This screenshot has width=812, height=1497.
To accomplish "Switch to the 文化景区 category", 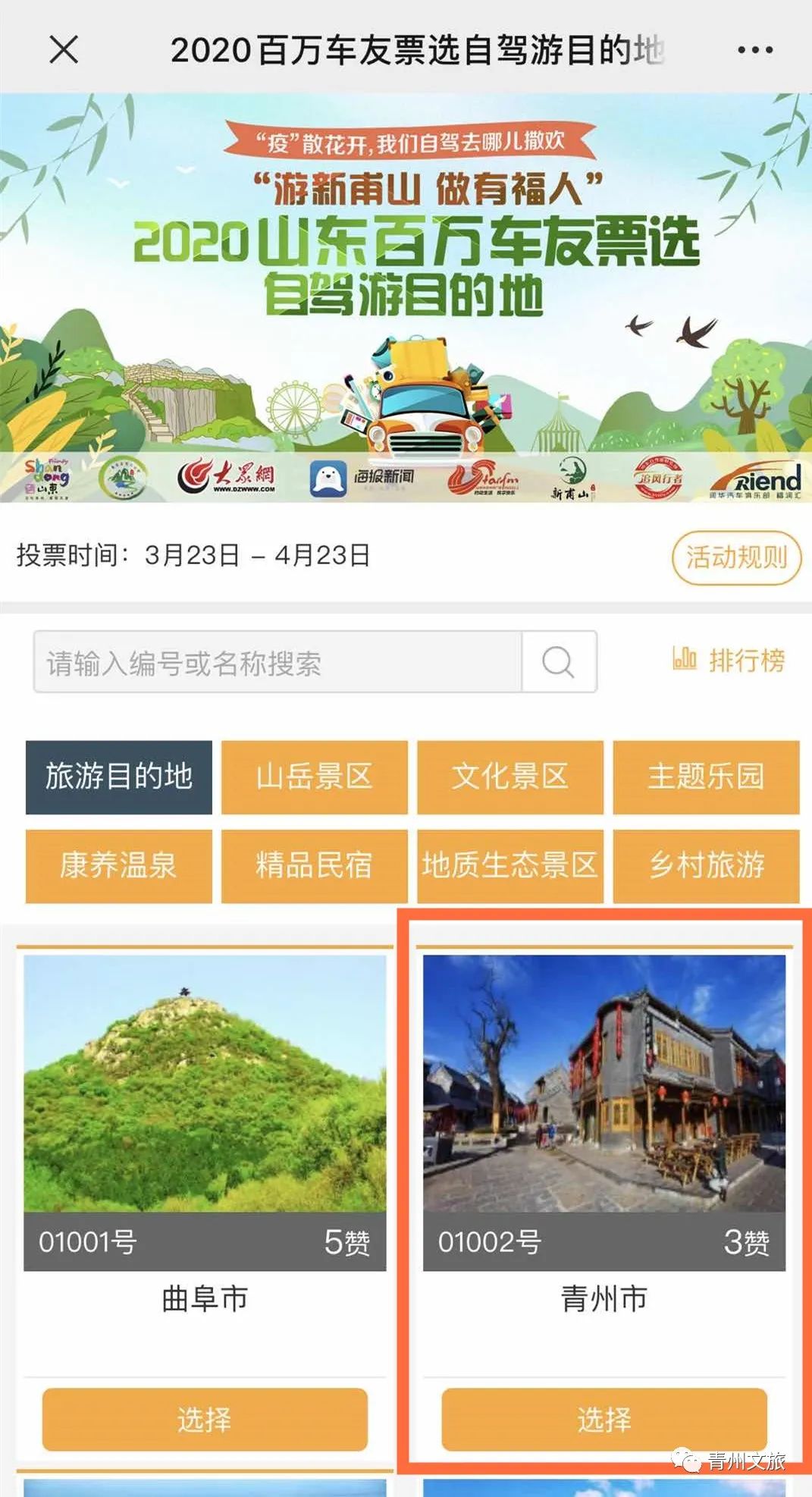I will pyautogui.click(x=510, y=778).
